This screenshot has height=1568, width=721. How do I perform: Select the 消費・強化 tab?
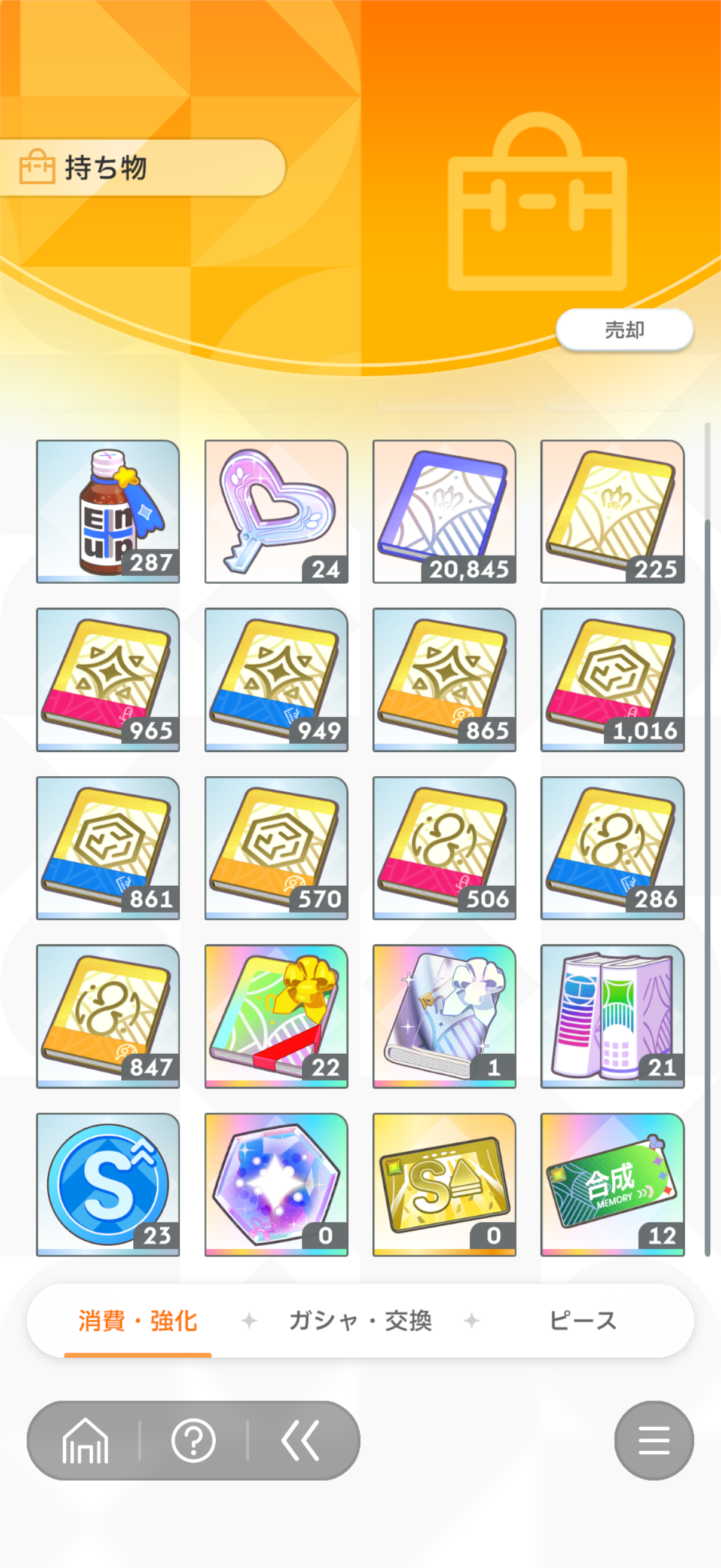click(x=138, y=1321)
